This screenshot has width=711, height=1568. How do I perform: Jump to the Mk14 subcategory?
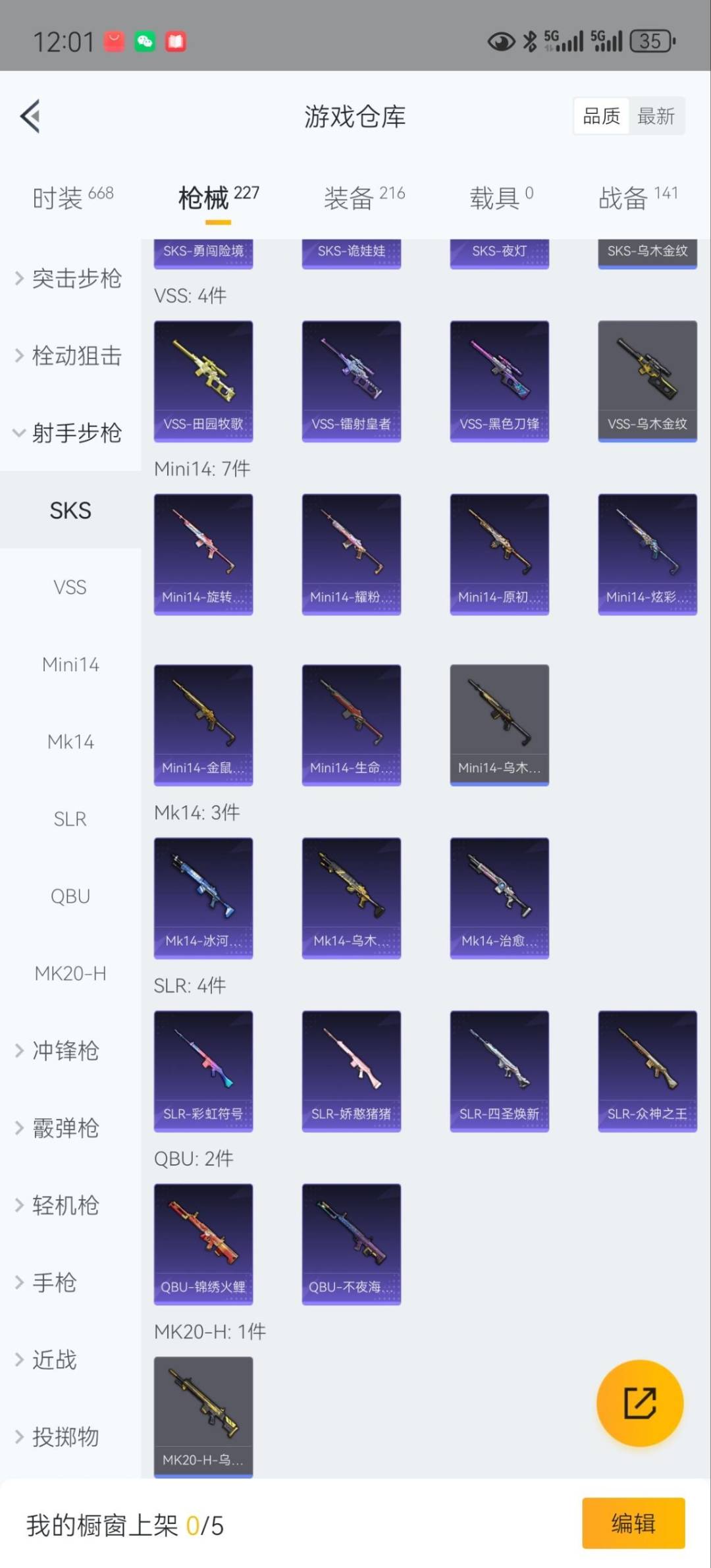(x=70, y=742)
